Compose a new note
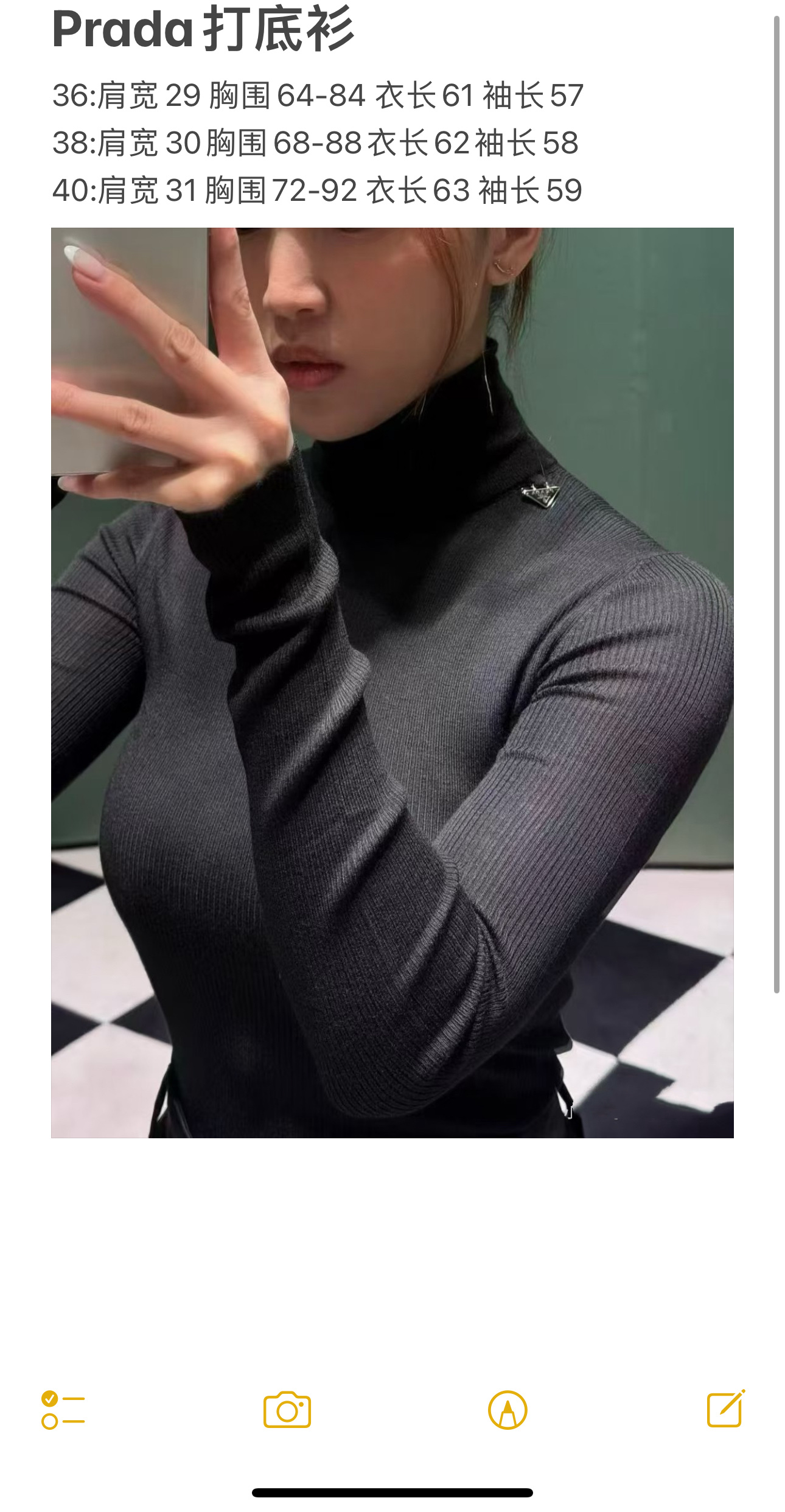 [x=725, y=1409]
